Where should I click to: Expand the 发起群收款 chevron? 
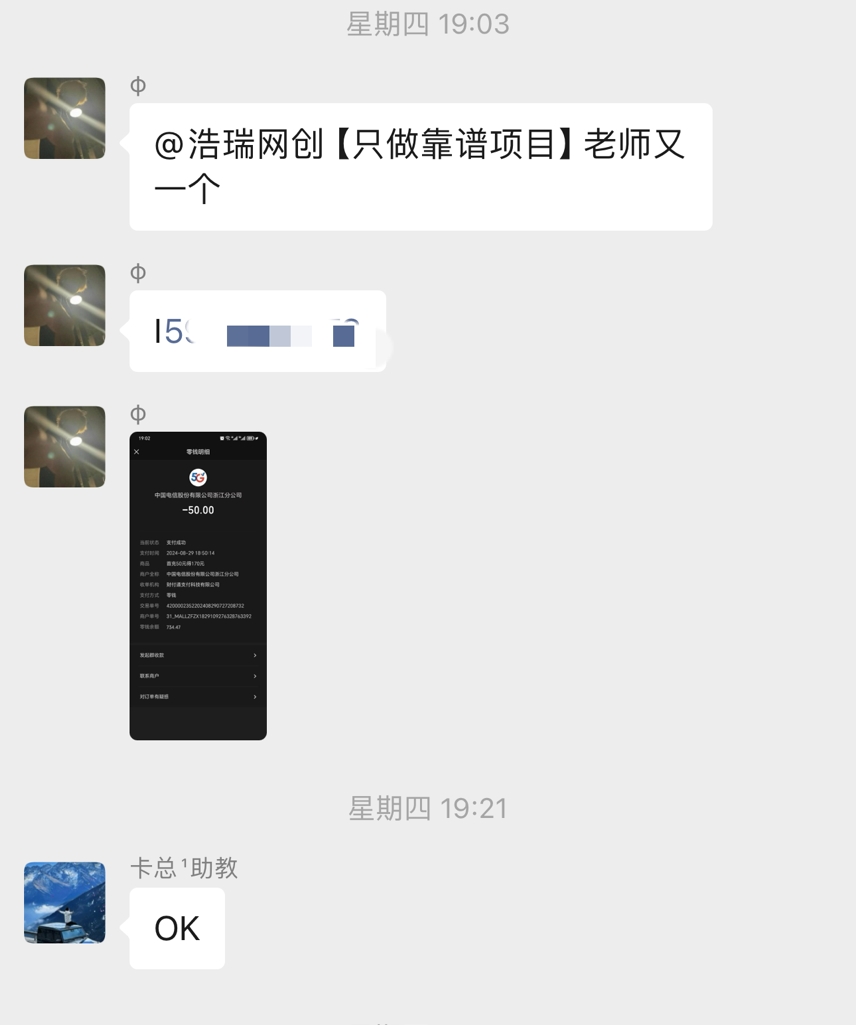(x=256, y=655)
